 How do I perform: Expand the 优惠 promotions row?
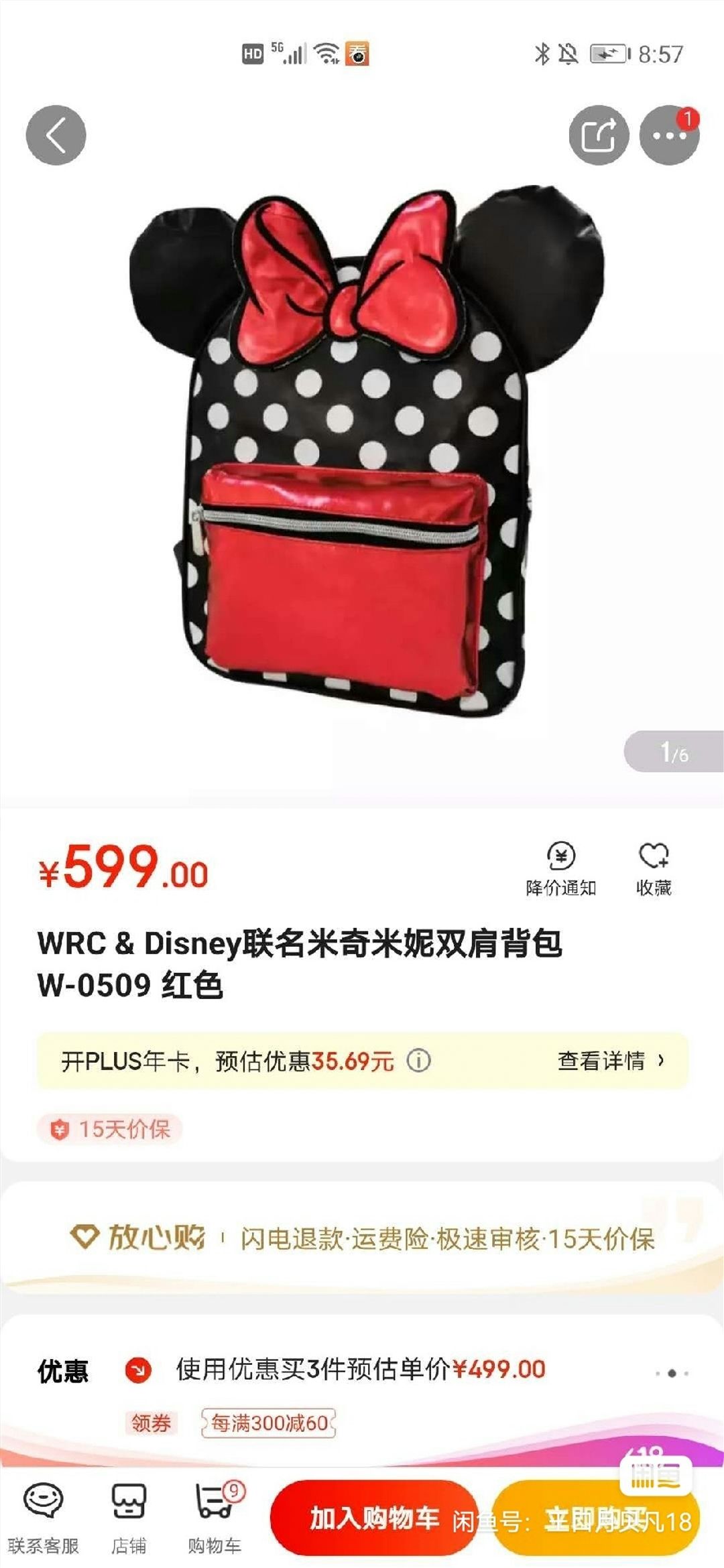tap(671, 1373)
